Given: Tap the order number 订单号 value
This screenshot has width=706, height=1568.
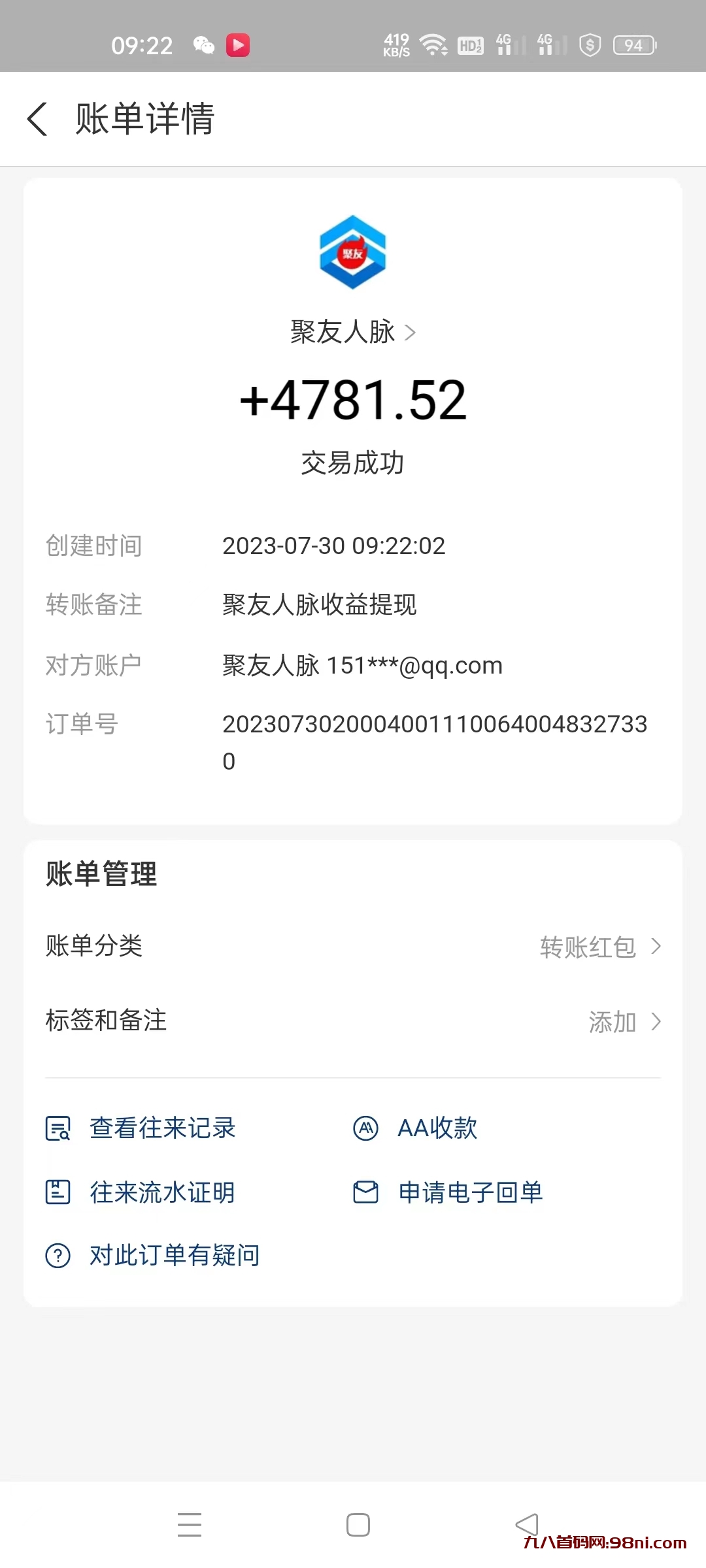Looking at the screenshot, I should click(x=435, y=724).
